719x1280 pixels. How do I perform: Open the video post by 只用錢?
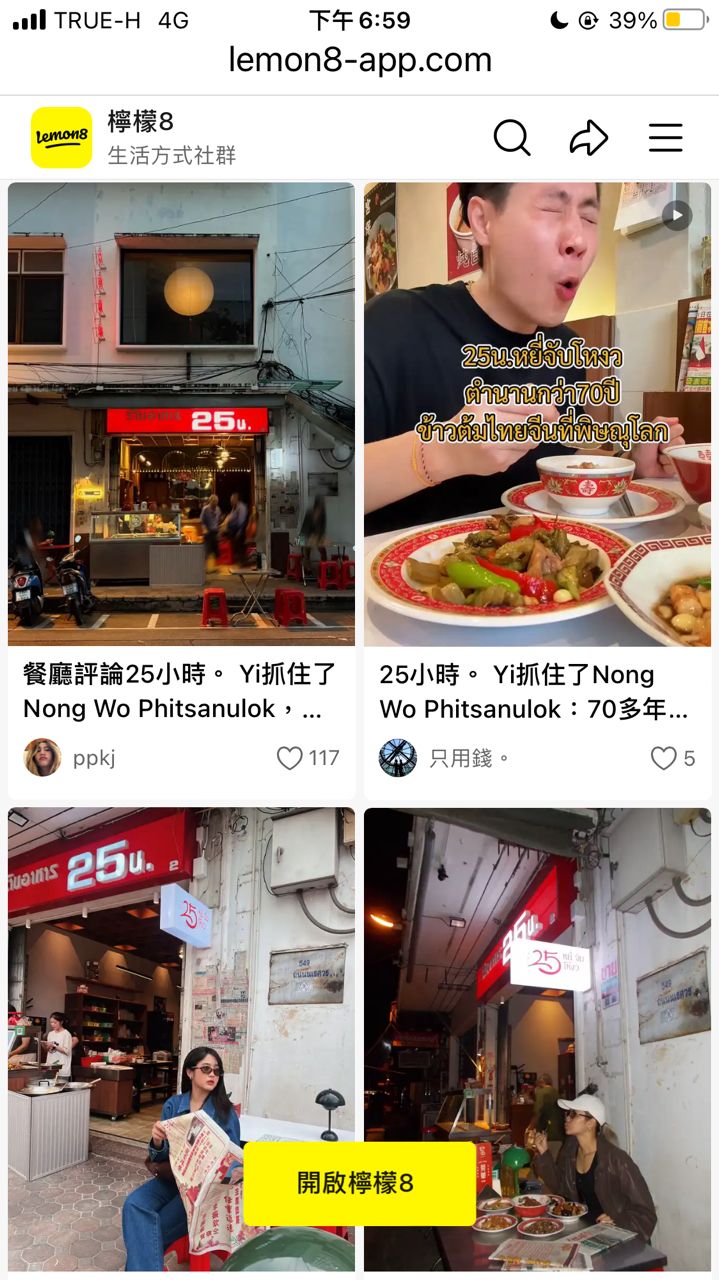[537, 414]
